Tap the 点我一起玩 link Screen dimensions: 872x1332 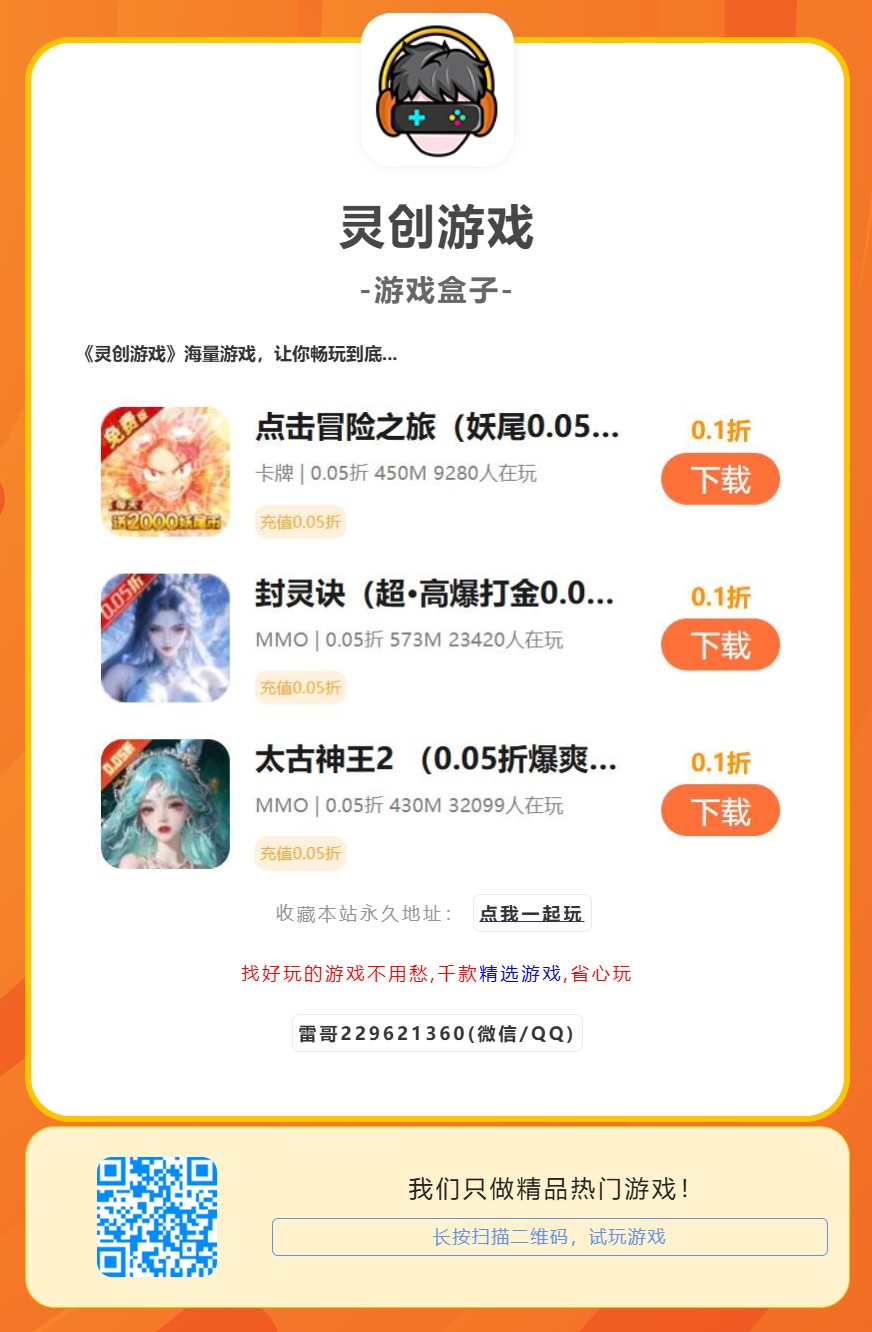point(531,914)
